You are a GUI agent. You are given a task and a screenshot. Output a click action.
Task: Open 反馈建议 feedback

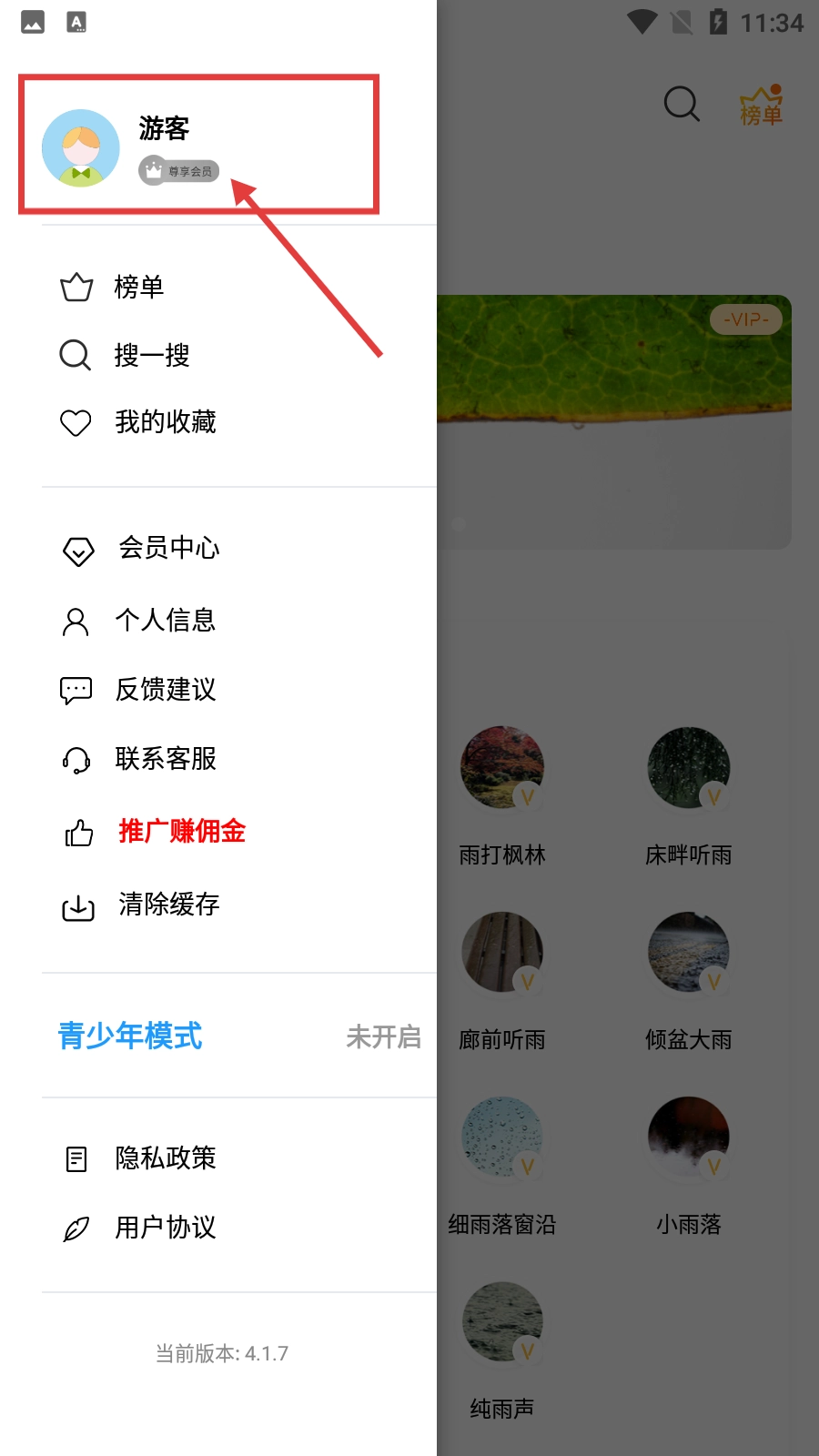165,690
